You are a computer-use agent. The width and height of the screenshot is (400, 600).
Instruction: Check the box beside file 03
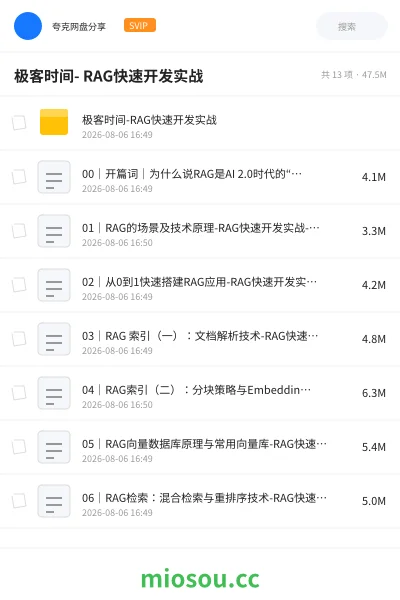19,339
